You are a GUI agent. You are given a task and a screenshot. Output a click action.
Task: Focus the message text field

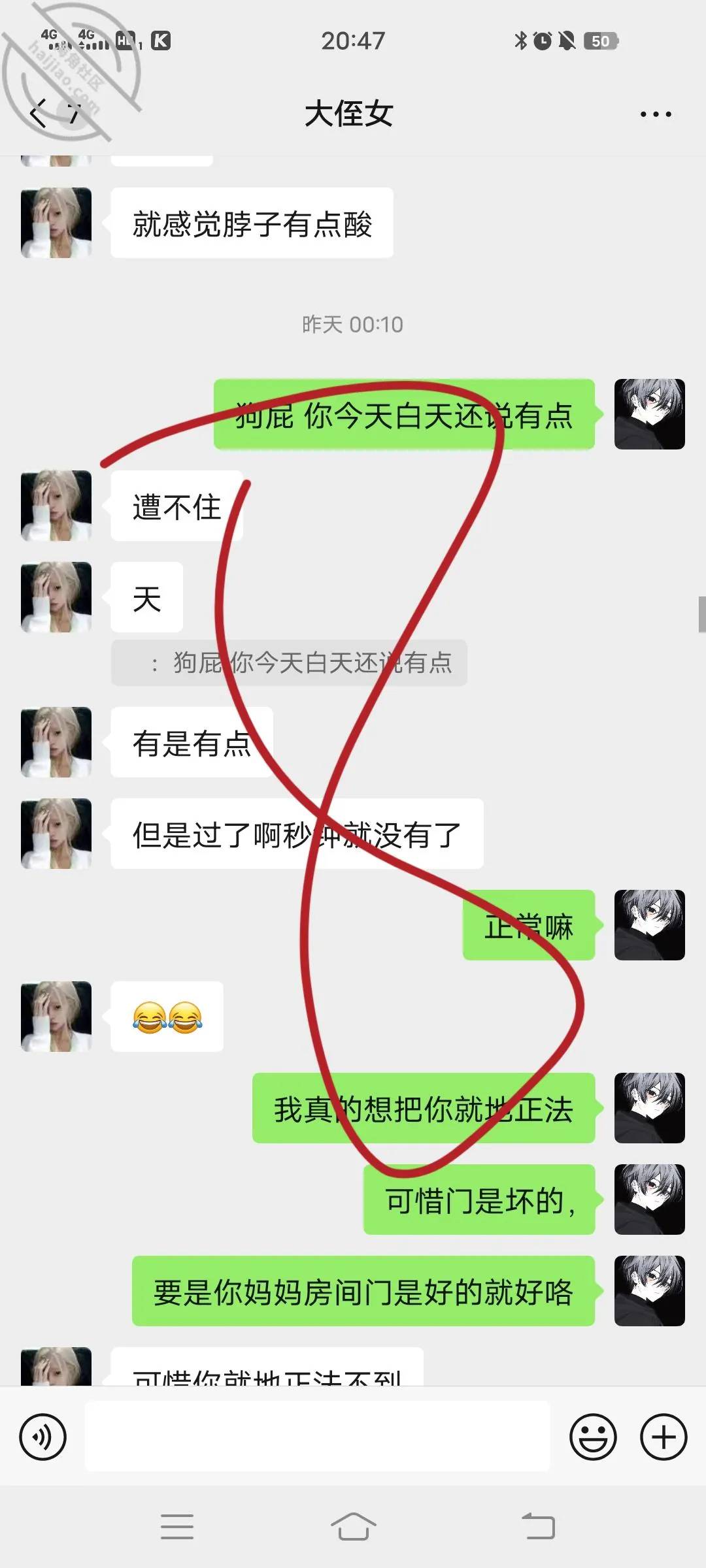click(317, 1436)
